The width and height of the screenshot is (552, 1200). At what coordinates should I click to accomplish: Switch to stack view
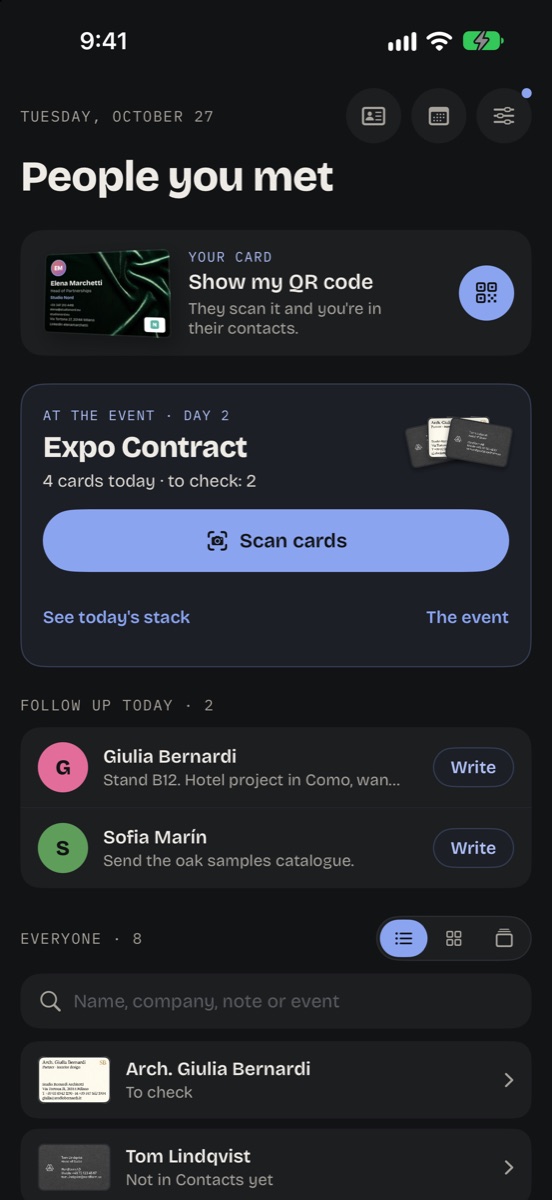point(504,939)
